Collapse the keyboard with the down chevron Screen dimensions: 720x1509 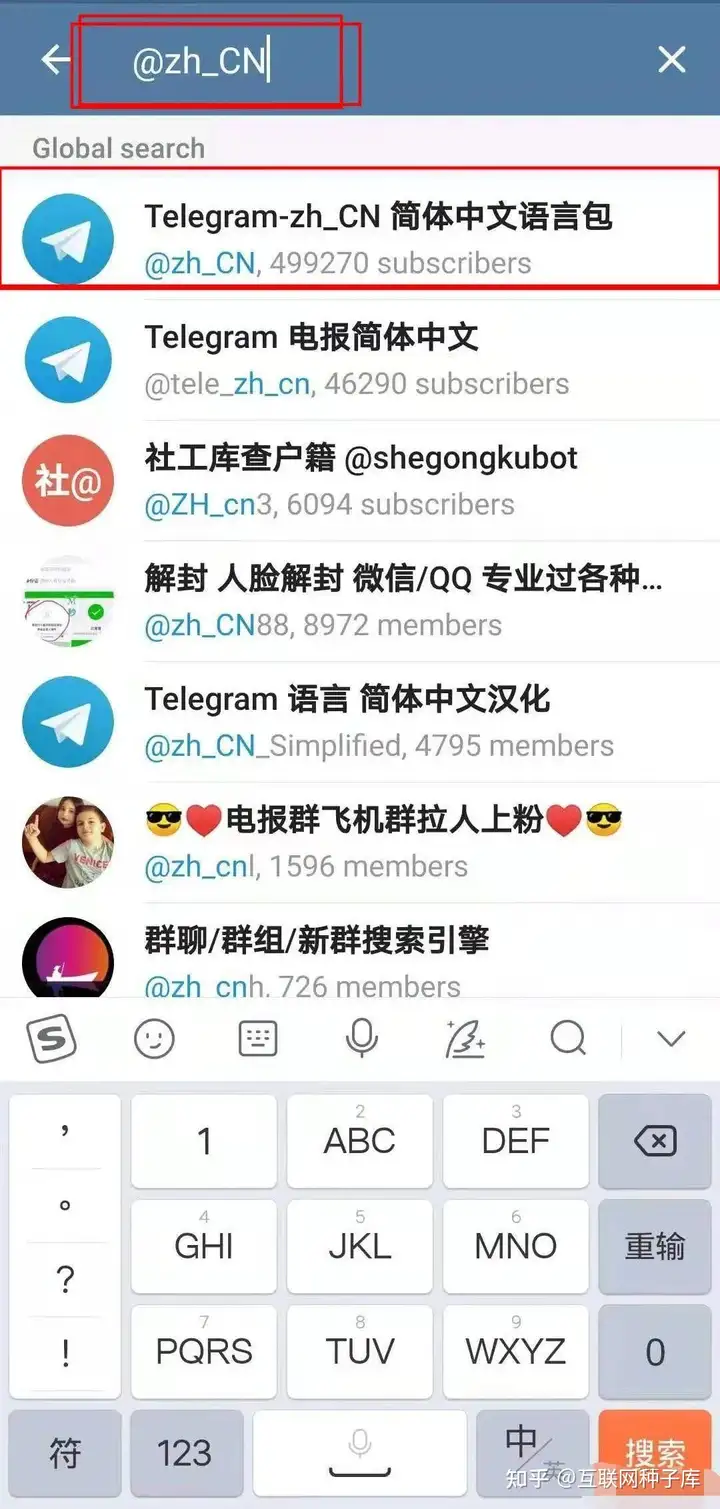pyautogui.click(x=671, y=1039)
